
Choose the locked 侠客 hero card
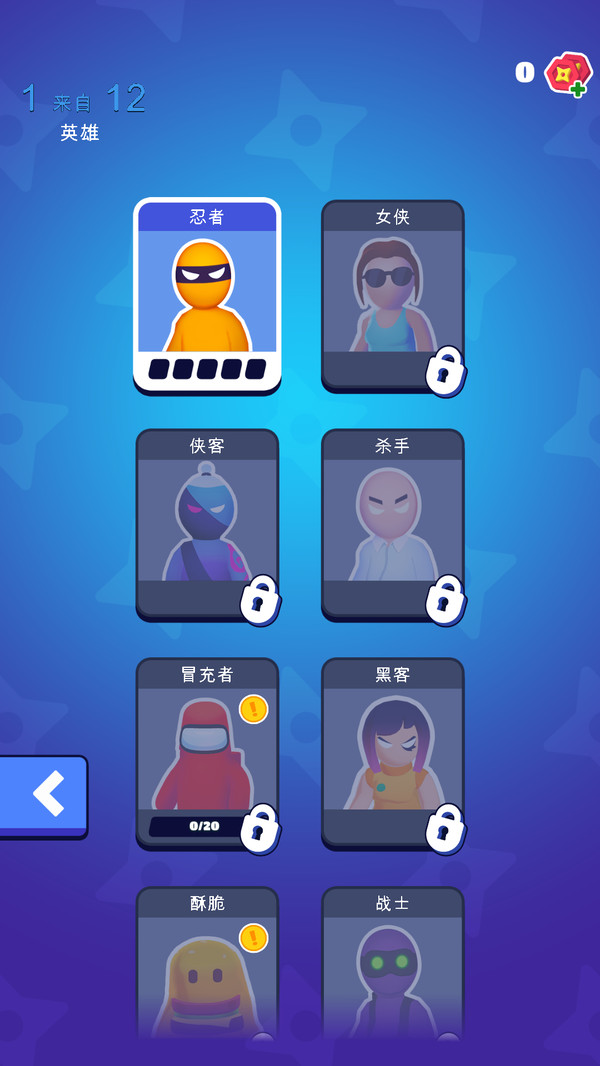tap(207, 522)
